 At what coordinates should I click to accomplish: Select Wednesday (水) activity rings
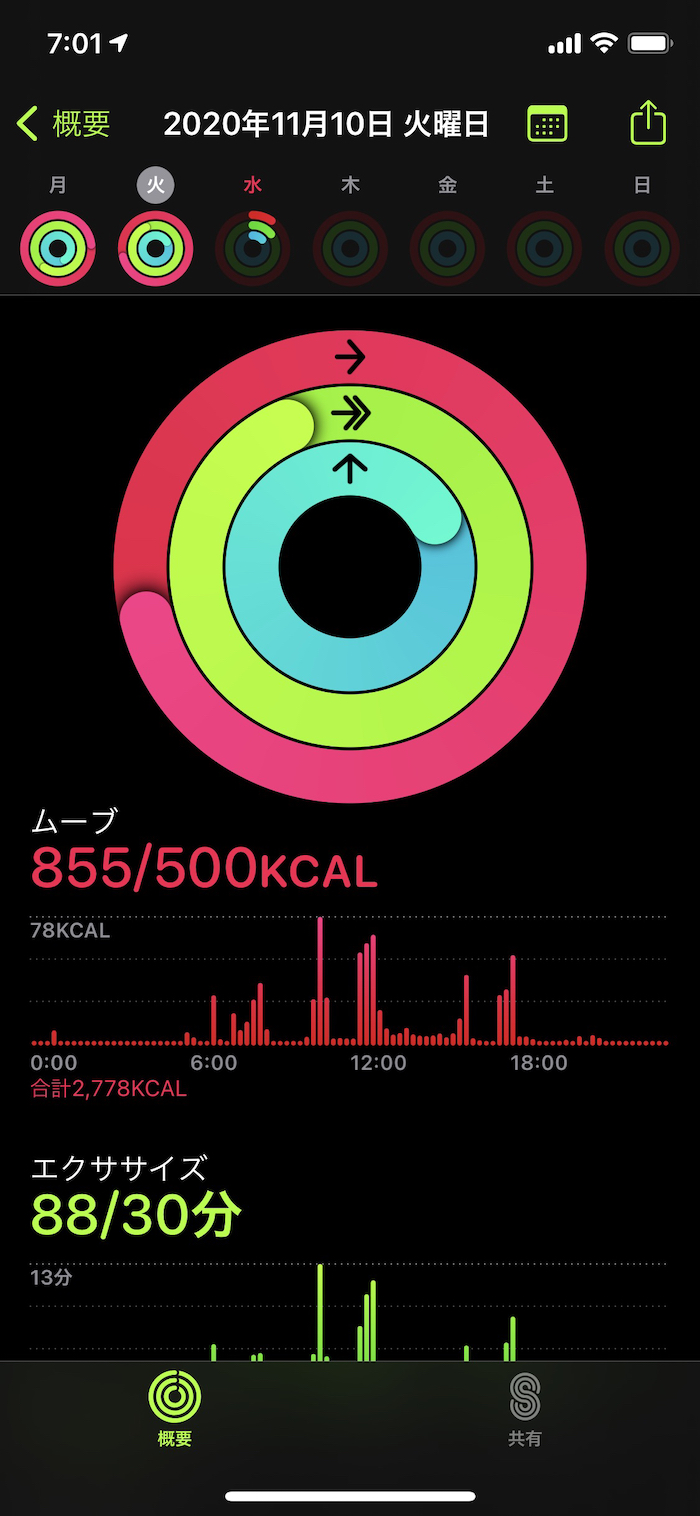(253, 248)
